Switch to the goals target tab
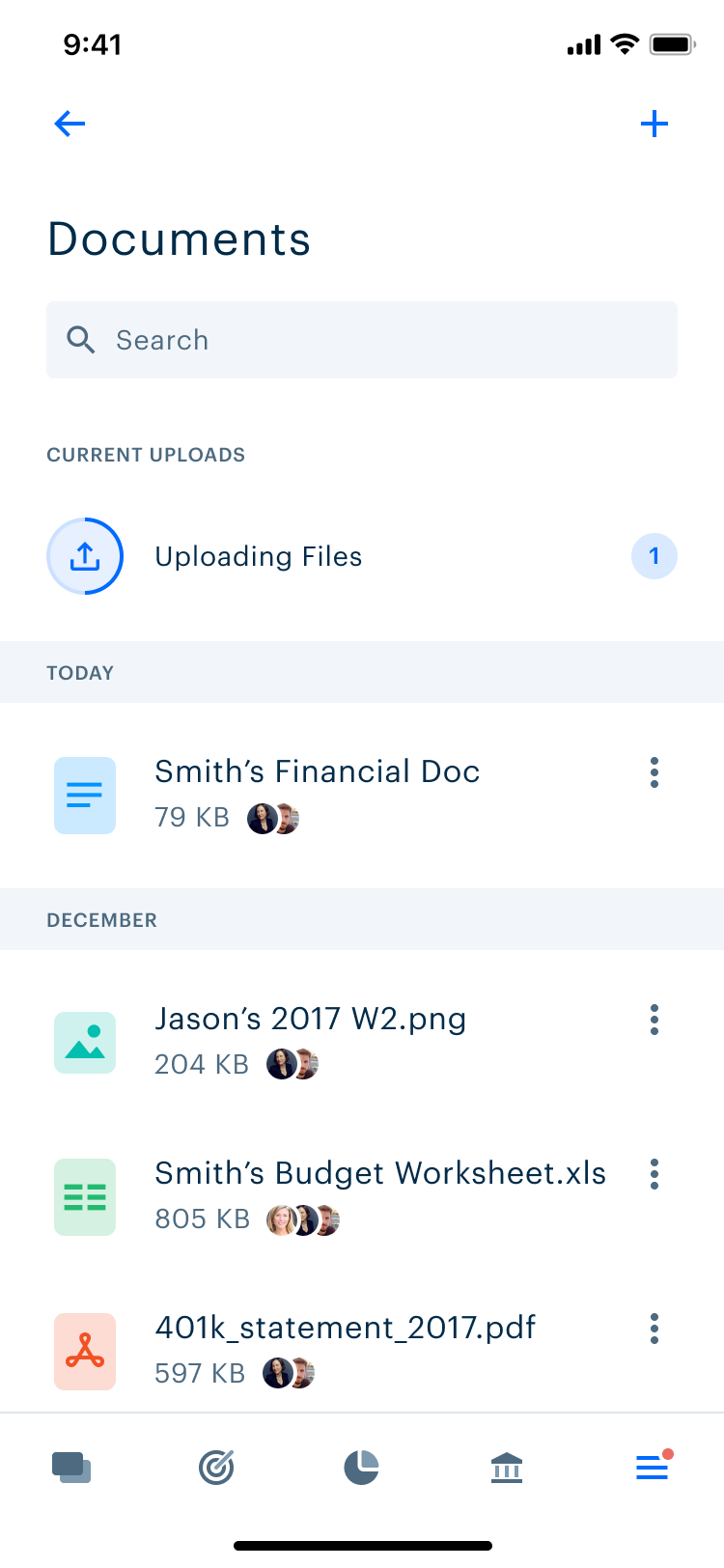724x1568 pixels. 216,1468
